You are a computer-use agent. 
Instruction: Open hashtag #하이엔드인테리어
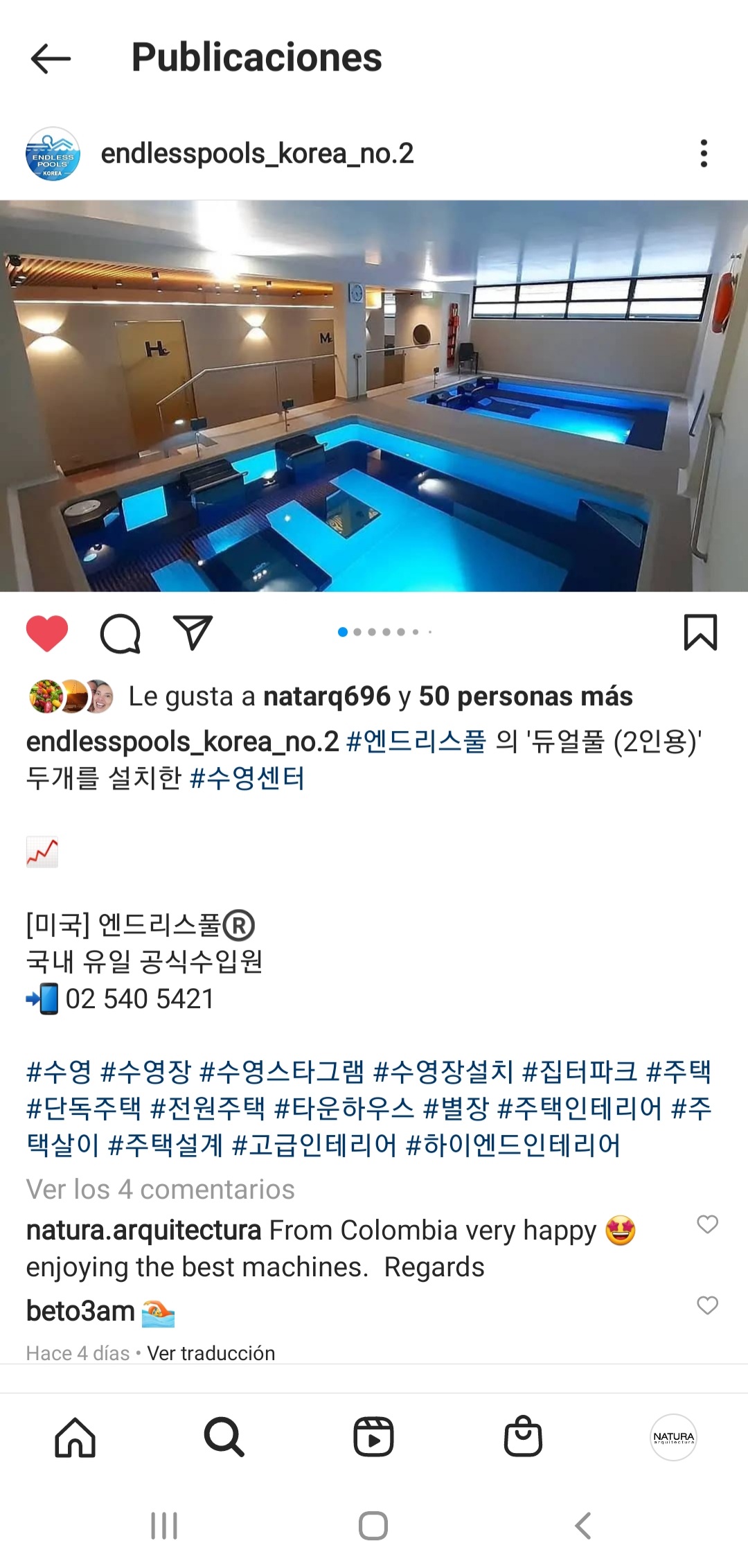coord(513,1145)
